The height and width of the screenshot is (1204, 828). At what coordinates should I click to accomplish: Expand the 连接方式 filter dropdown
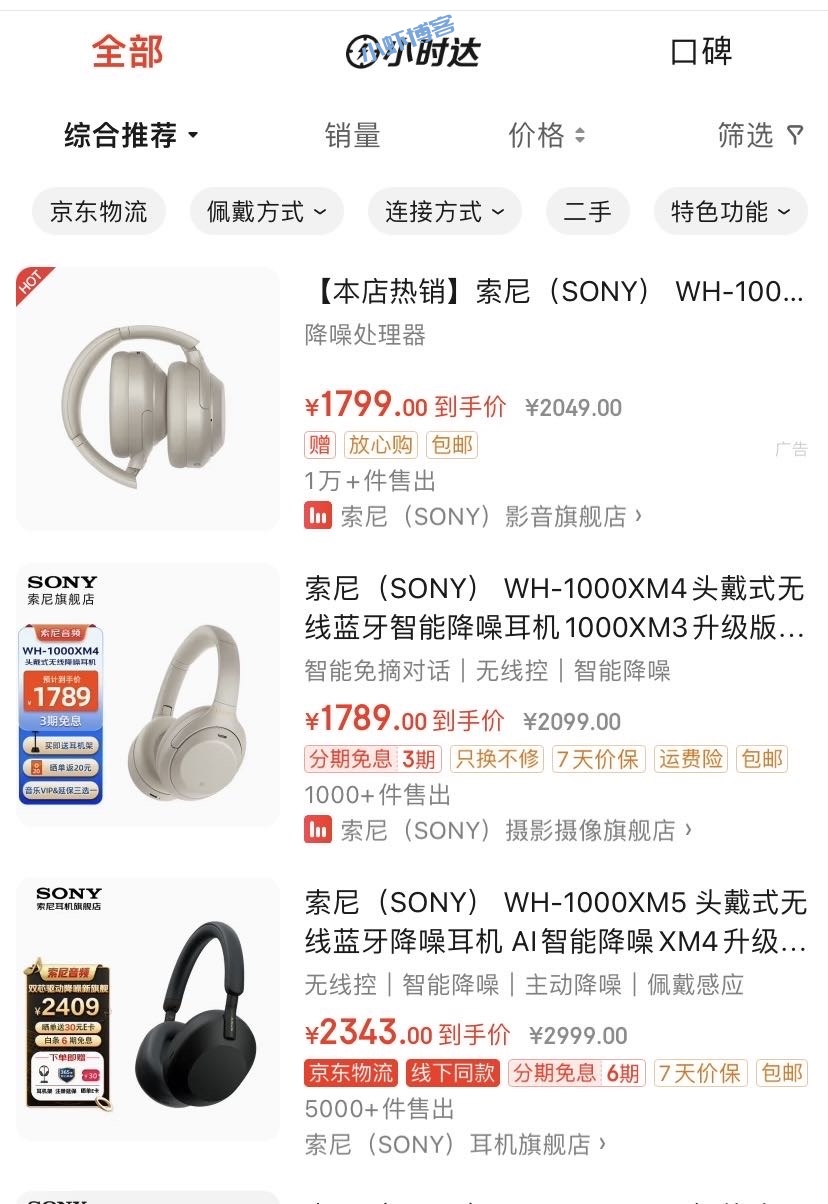tap(444, 211)
